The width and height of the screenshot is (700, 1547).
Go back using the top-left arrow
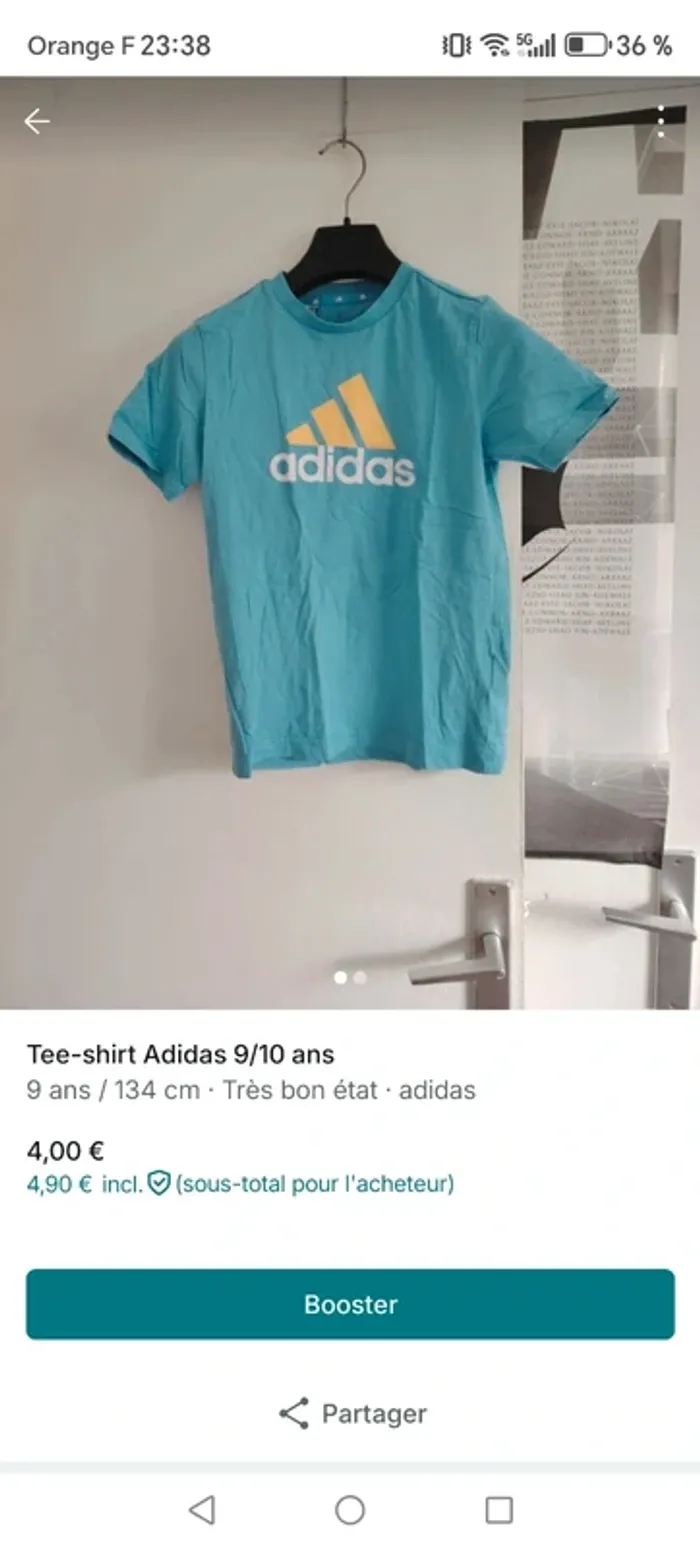pos(37,122)
